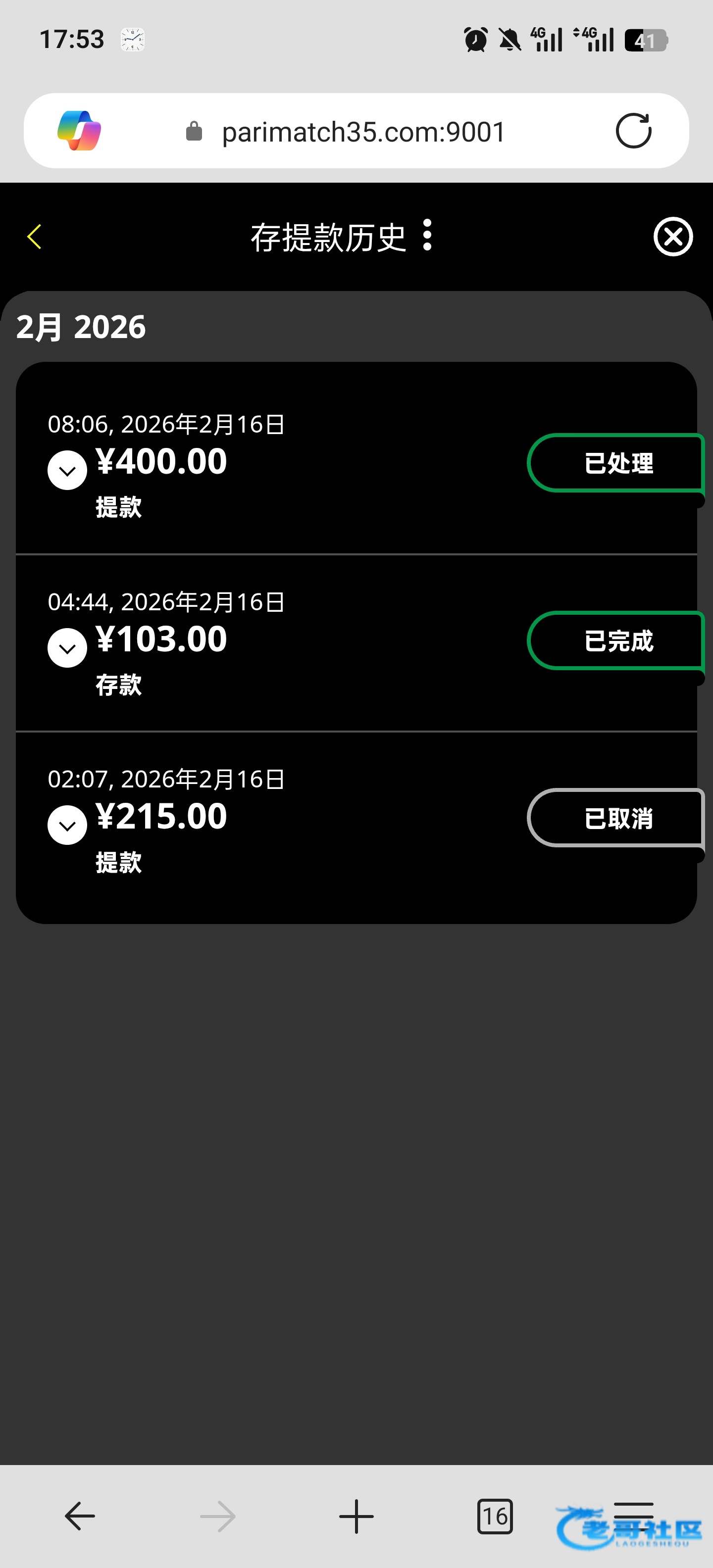Edit the parimatch35.com address bar

tap(363, 132)
